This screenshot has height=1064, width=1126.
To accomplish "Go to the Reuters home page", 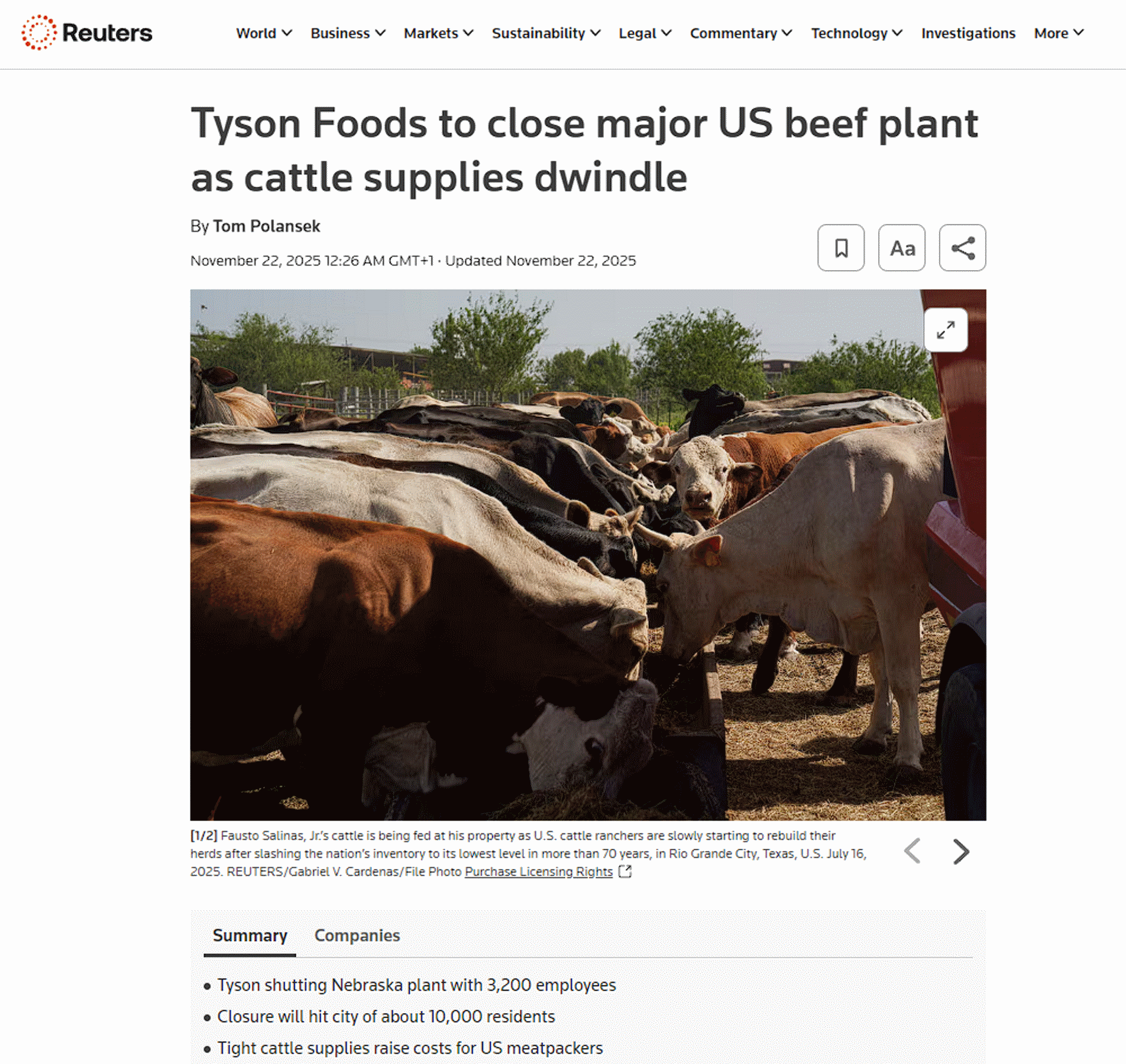I will [87, 33].
